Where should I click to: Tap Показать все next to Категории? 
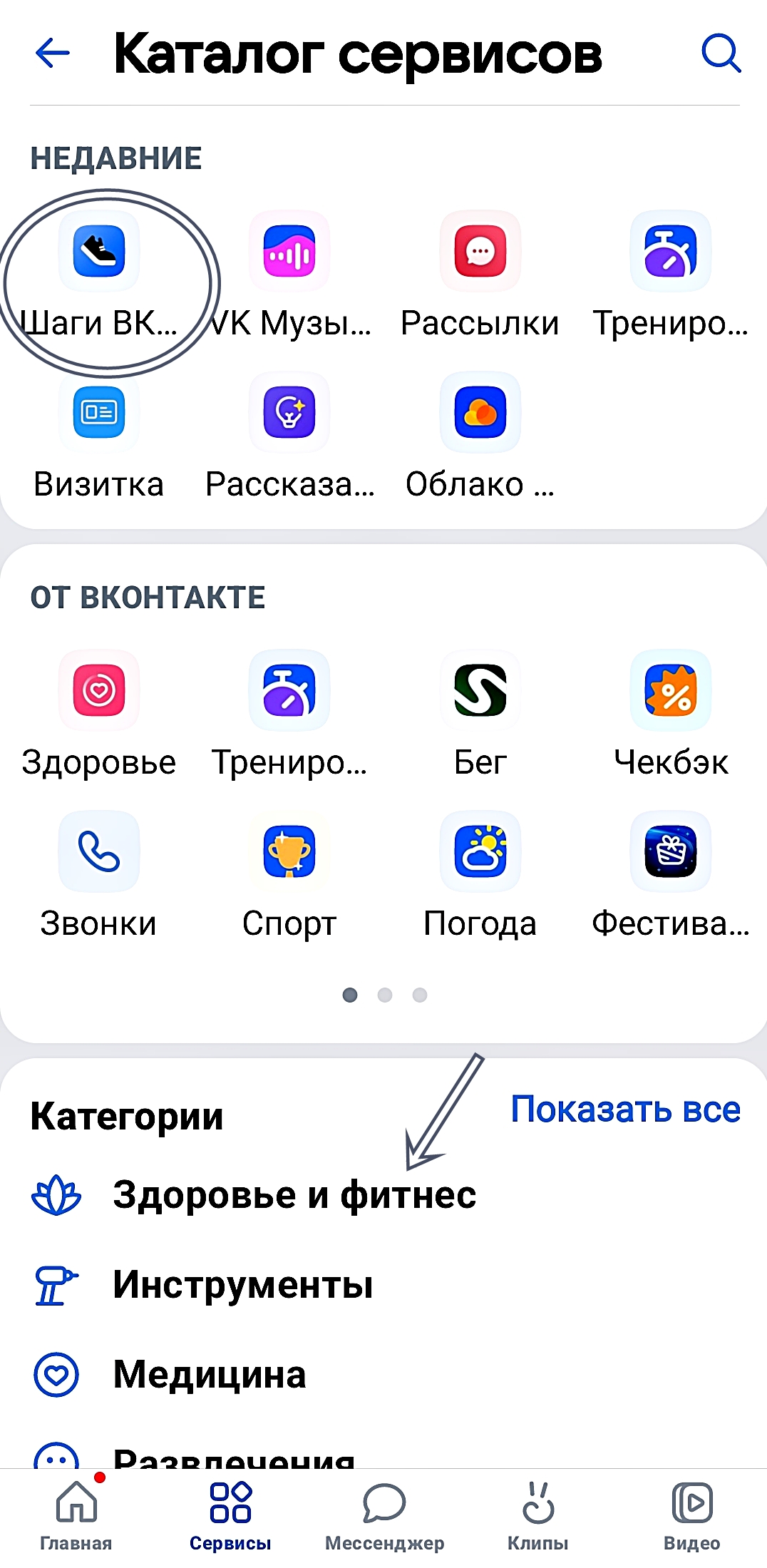coord(626,1110)
